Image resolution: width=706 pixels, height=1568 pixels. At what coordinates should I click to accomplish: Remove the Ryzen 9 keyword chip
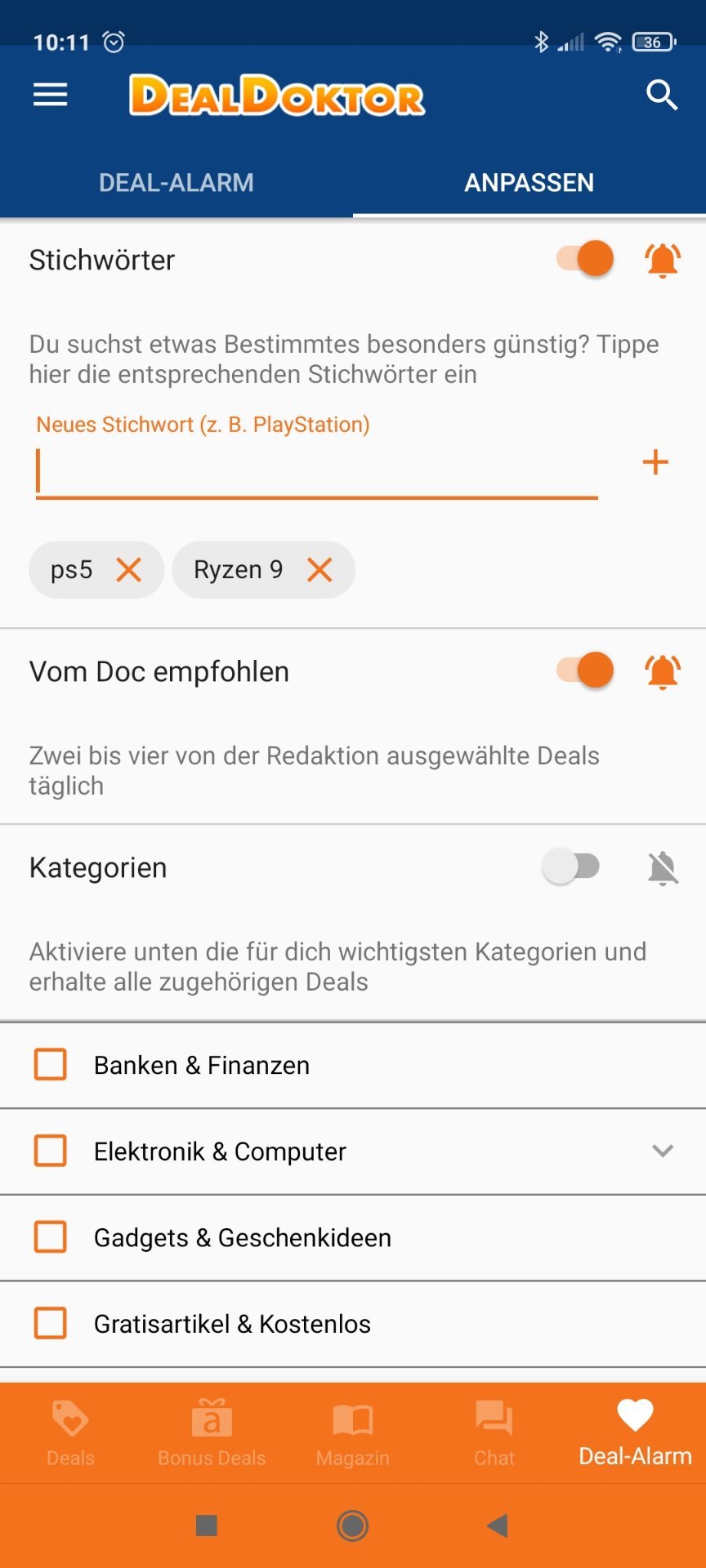319,569
